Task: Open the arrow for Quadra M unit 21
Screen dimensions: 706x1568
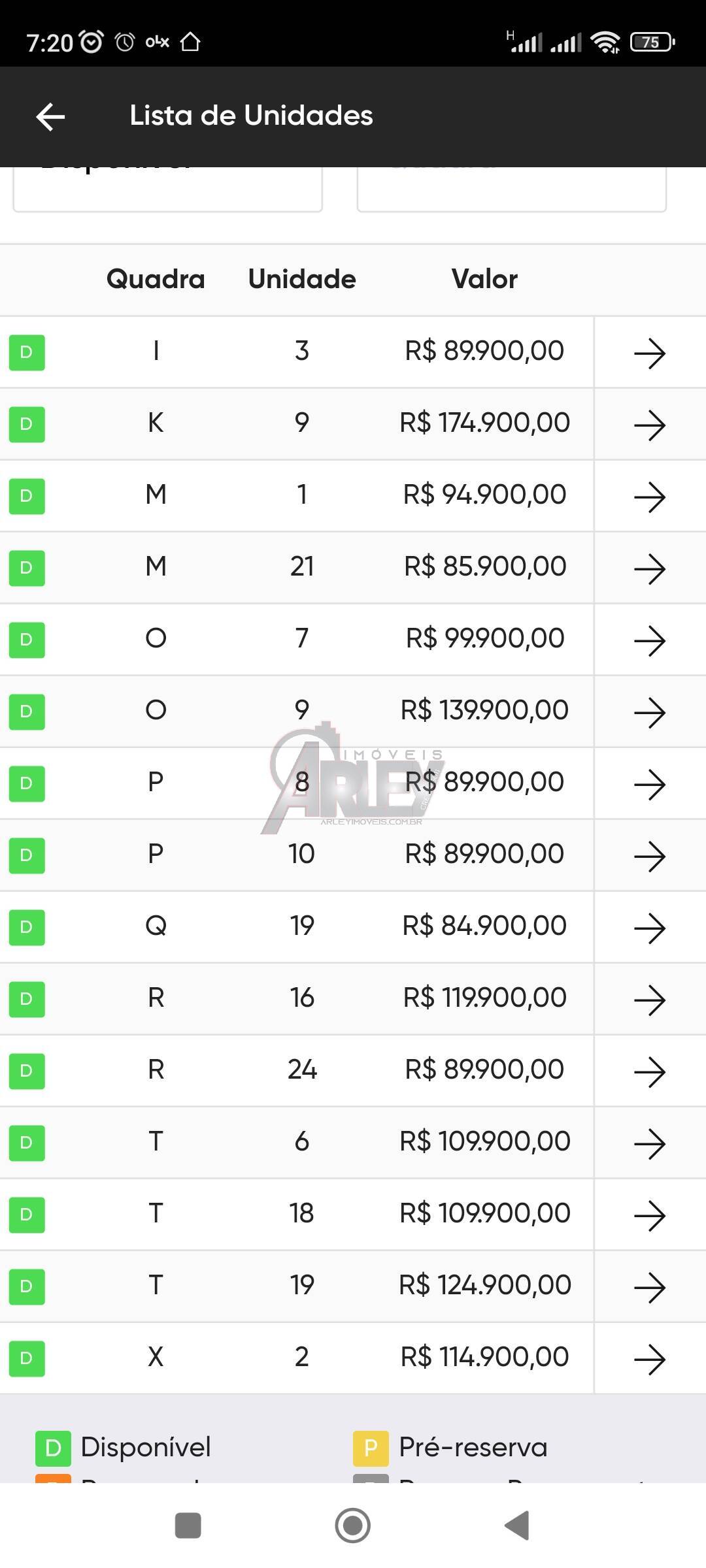Action: (x=650, y=569)
